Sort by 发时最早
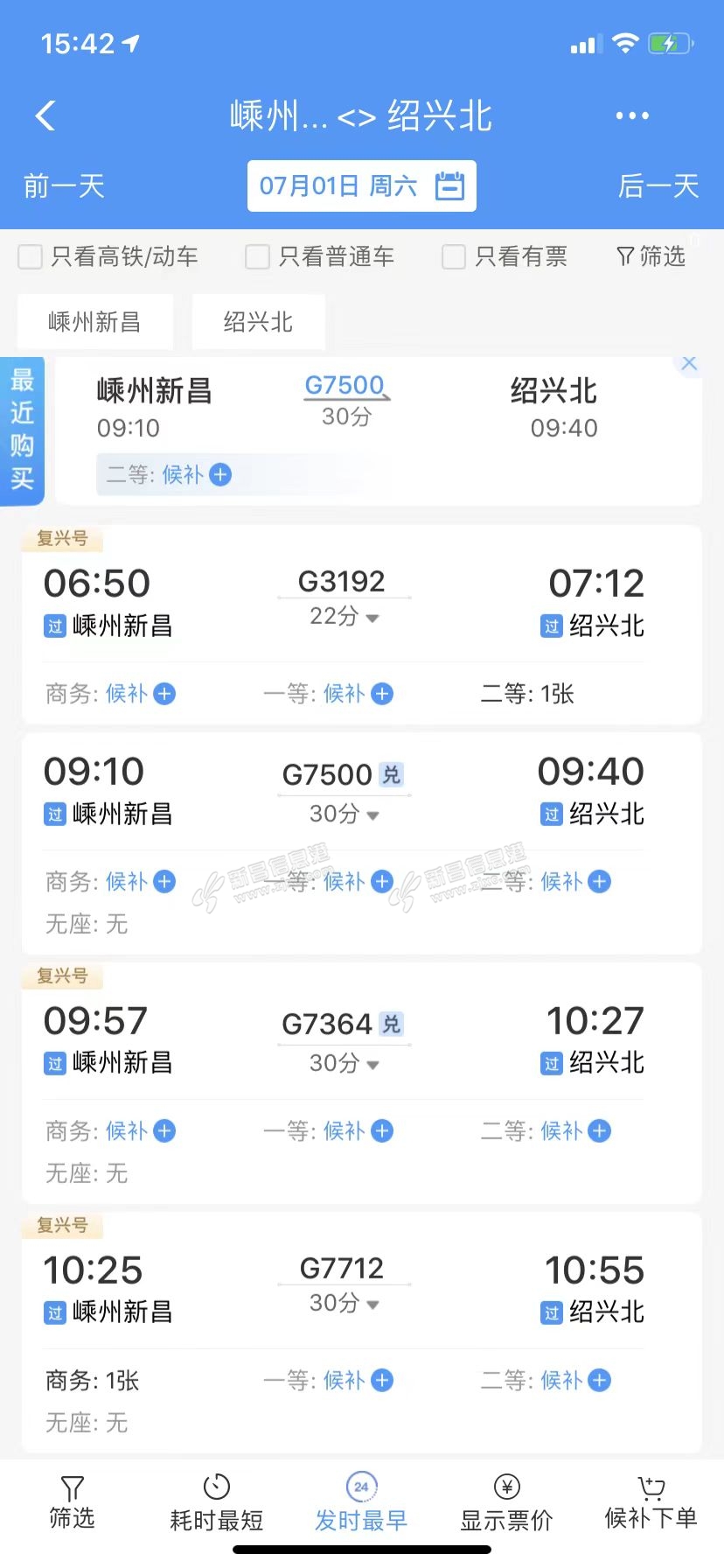Viewport: 724px width, 1568px height. [361, 1501]
